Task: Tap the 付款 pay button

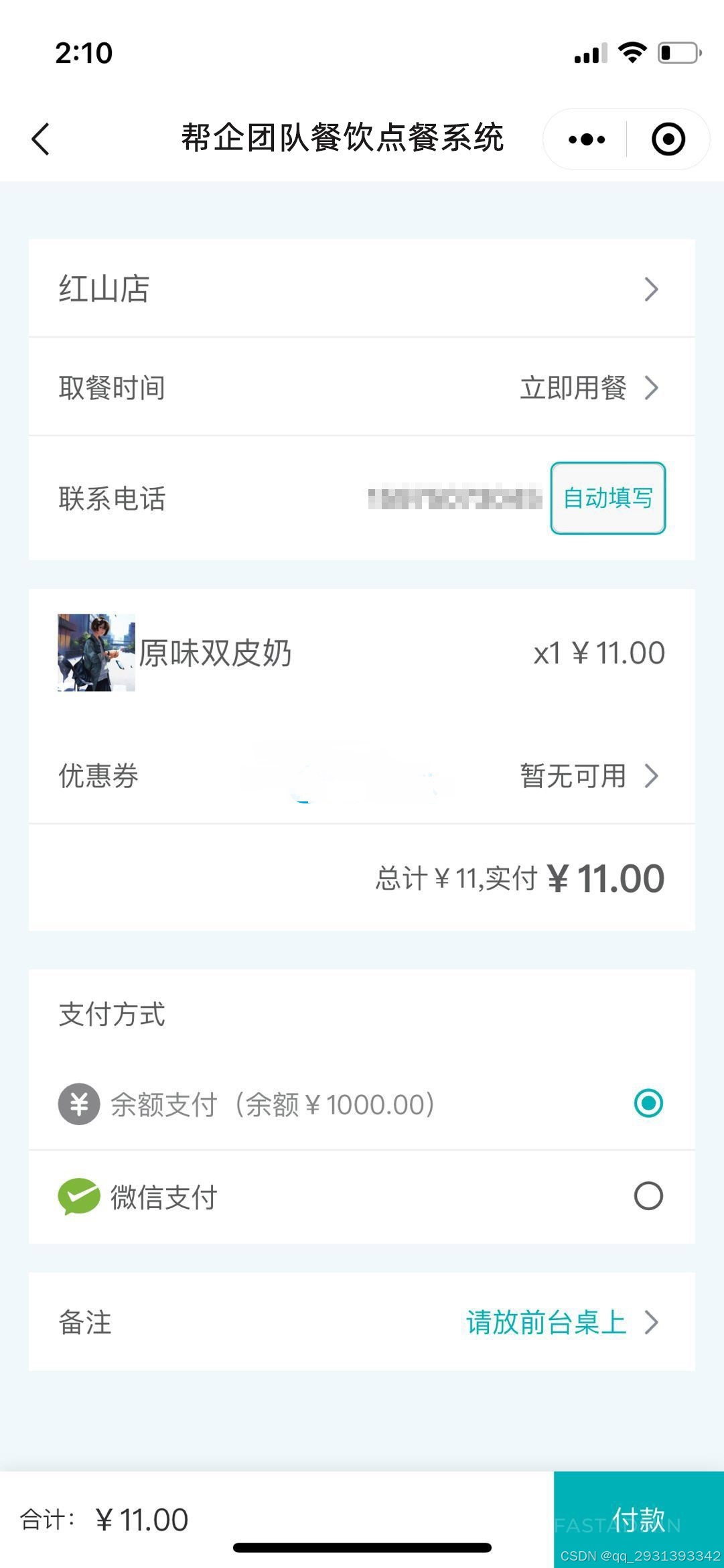Action: (x=638, y=1518)
